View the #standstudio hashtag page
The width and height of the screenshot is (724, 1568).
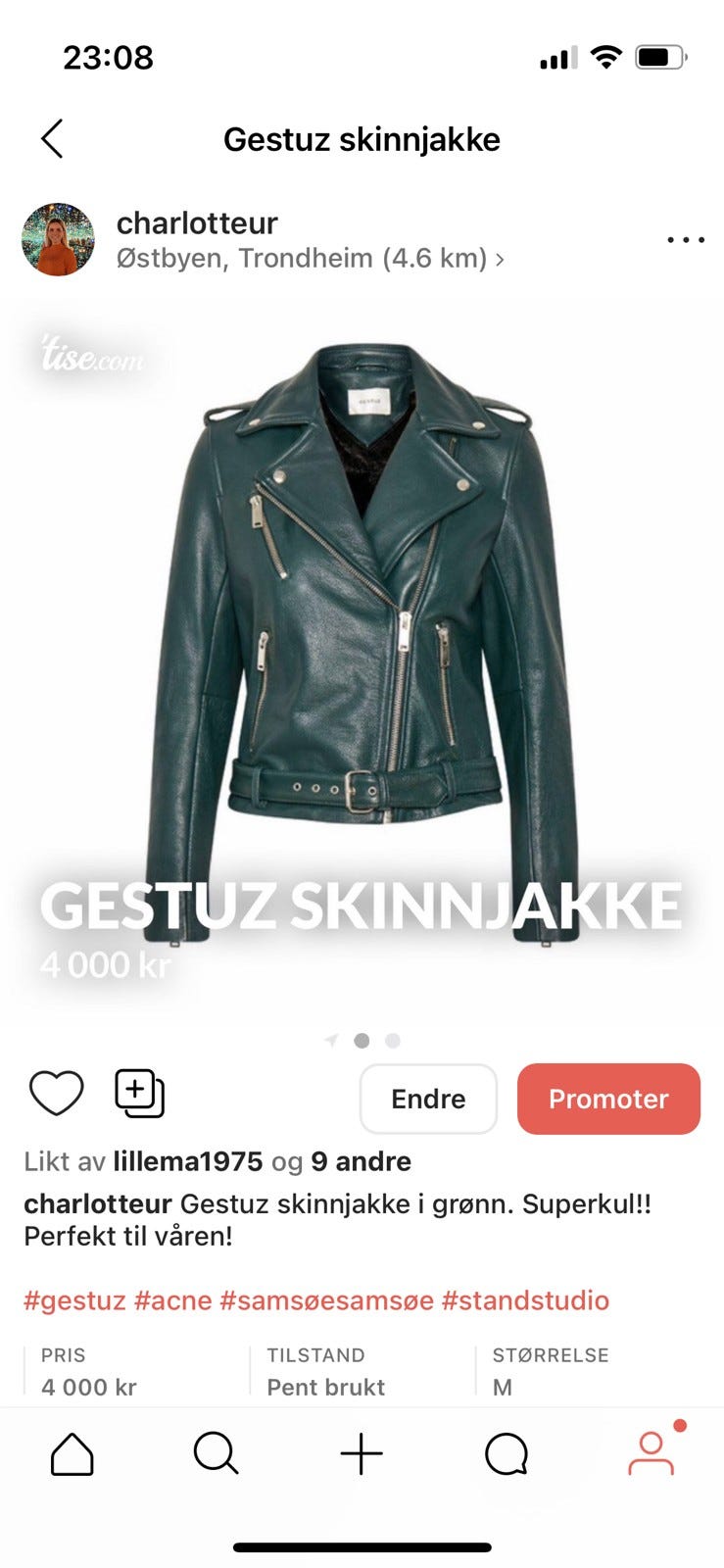526,1299
